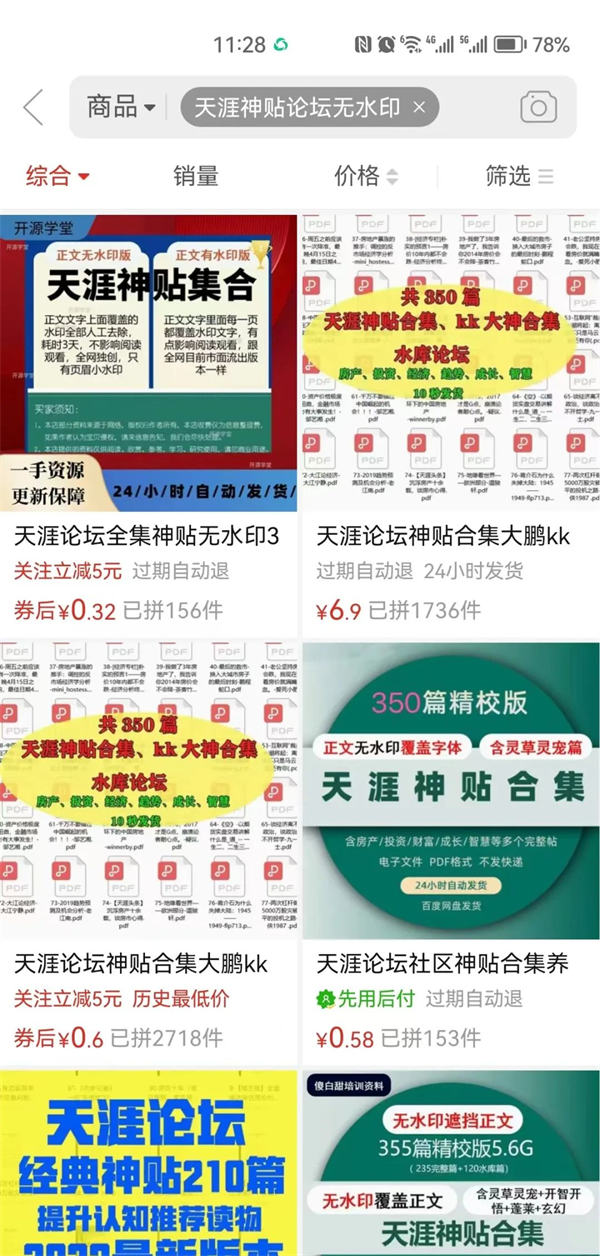Go back using the arrow

click(x=34, y=107)
